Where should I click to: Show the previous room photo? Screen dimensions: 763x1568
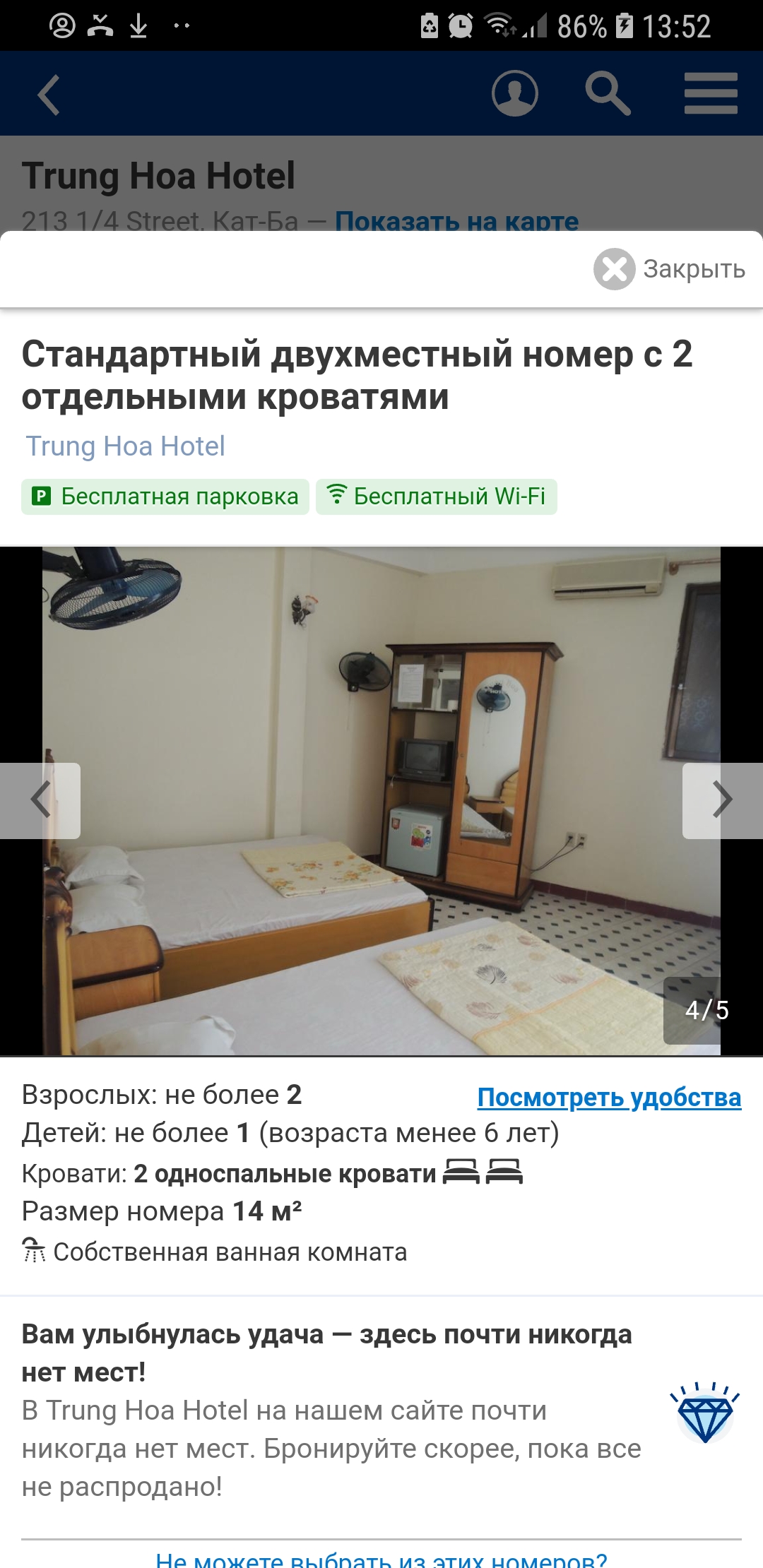click(x=40, y=800)
